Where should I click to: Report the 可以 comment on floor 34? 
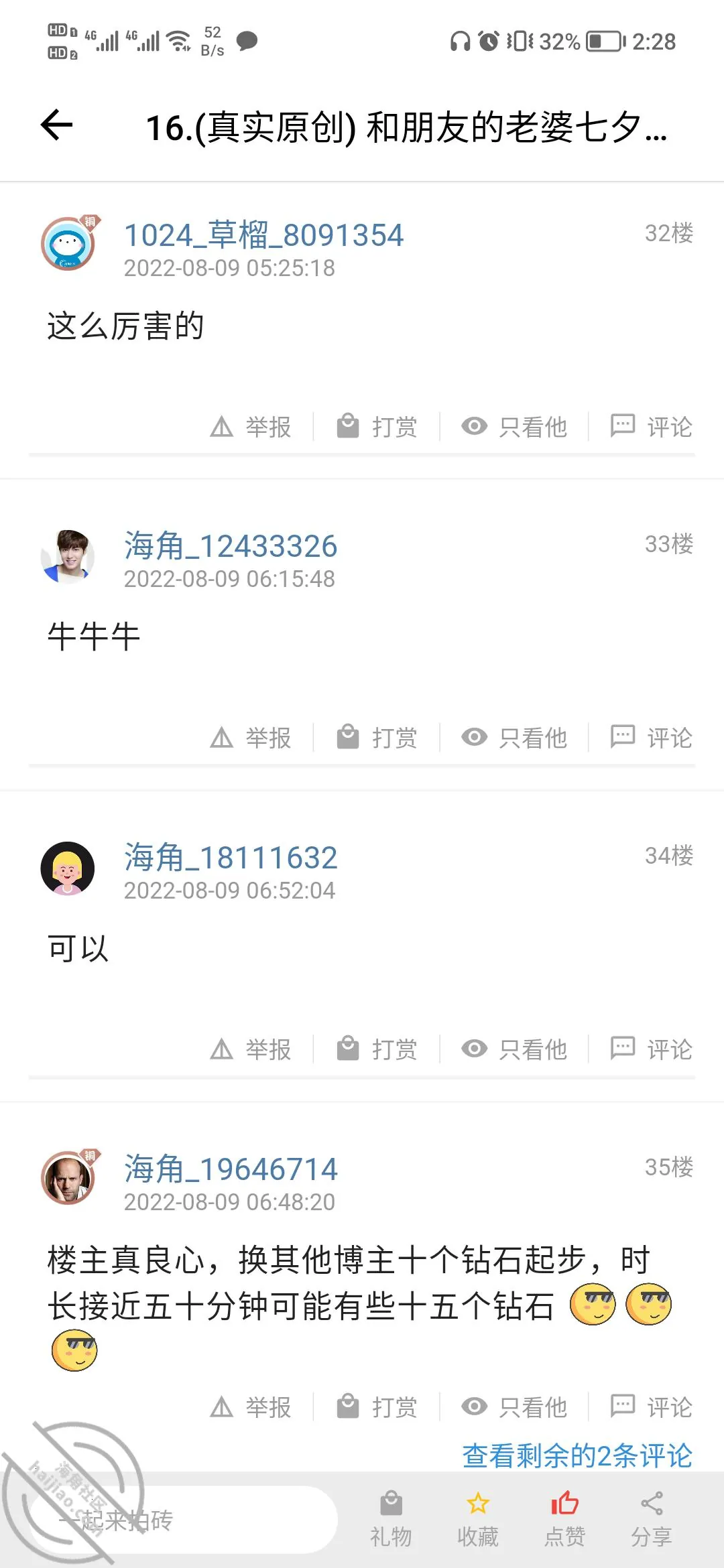(251, 1049)
